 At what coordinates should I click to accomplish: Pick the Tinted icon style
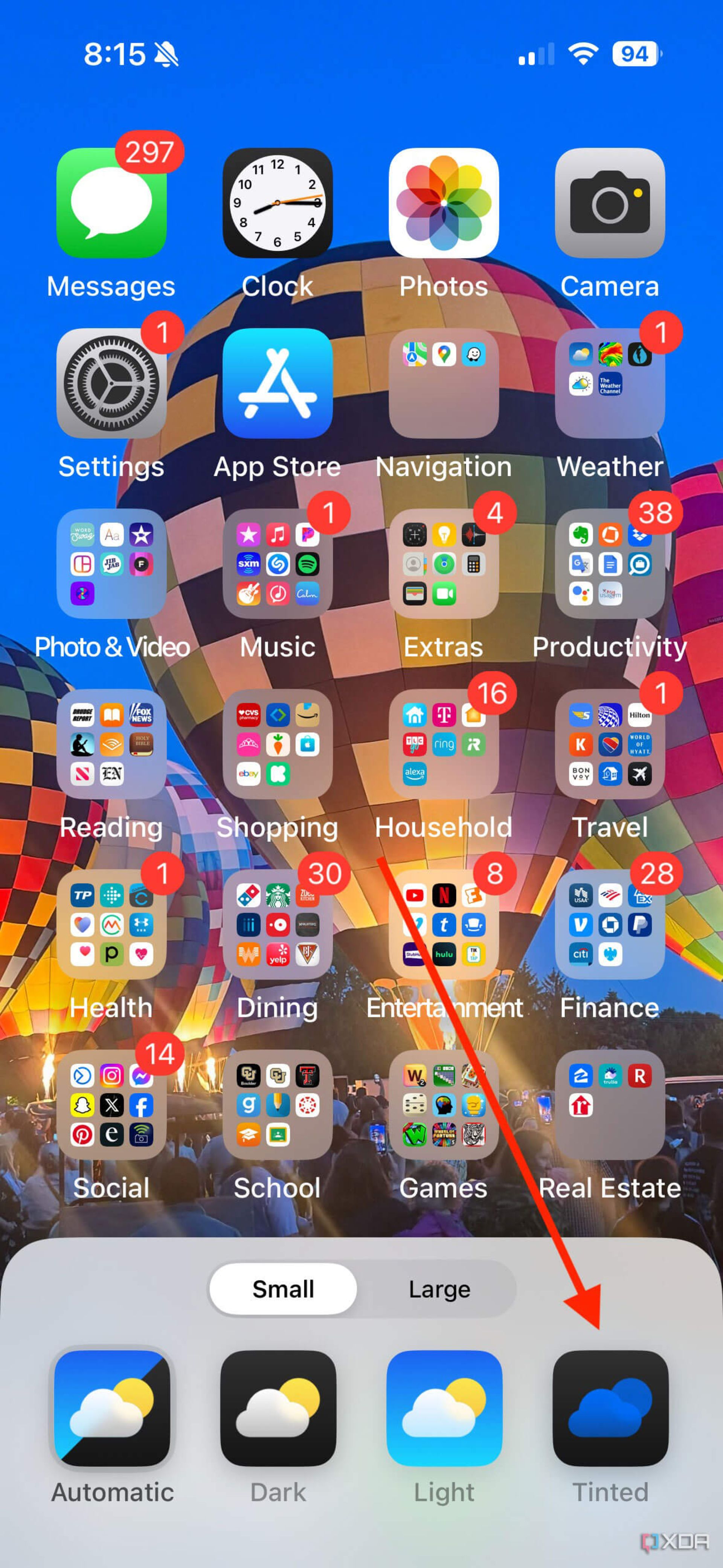coord(610,1408)
